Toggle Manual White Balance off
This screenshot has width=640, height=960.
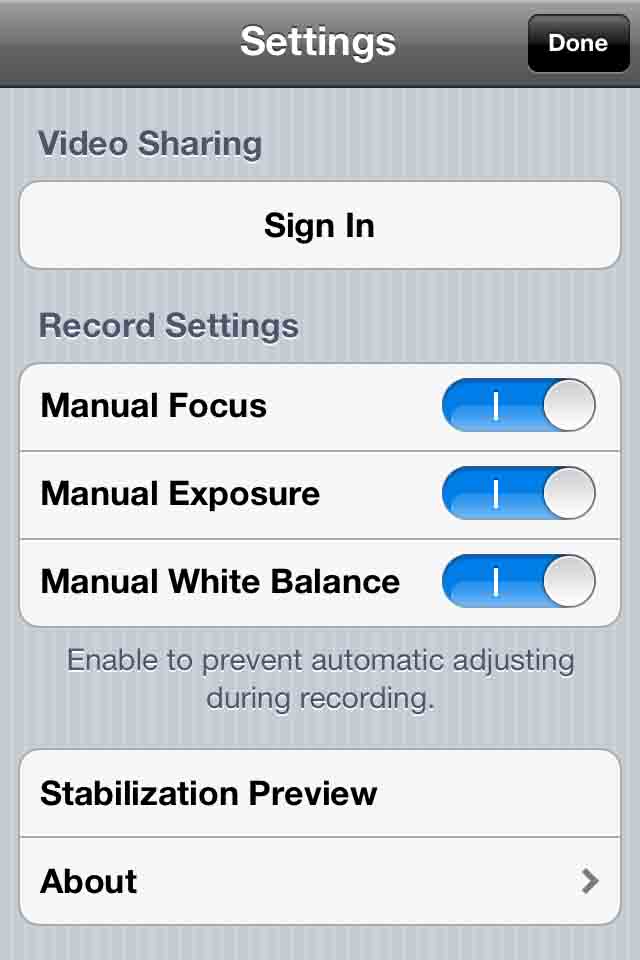point(518,581)
